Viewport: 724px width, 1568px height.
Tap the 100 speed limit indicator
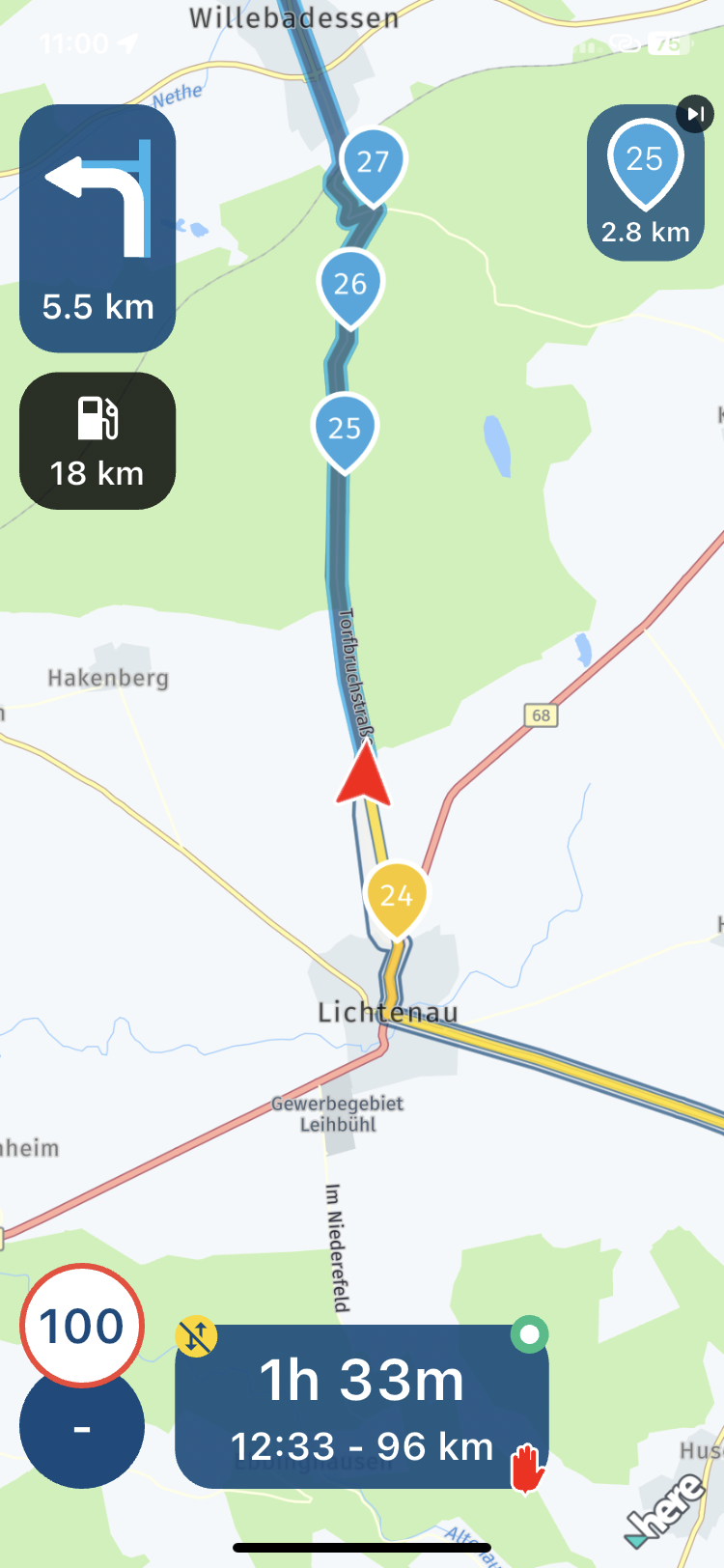(x=82, y=1326)
